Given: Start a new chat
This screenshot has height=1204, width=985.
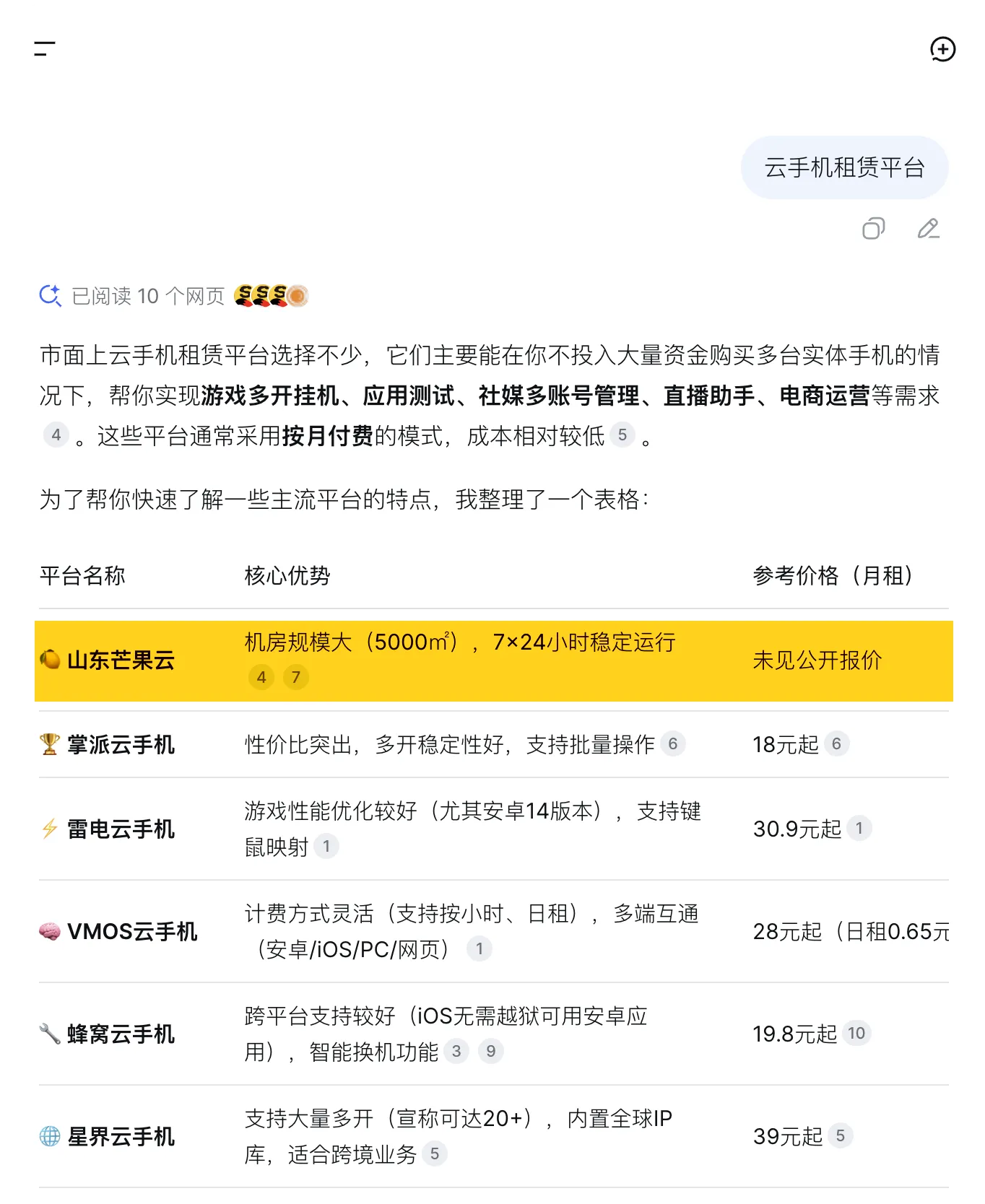Looking at the screenshot, I should [x=942, y=49].
